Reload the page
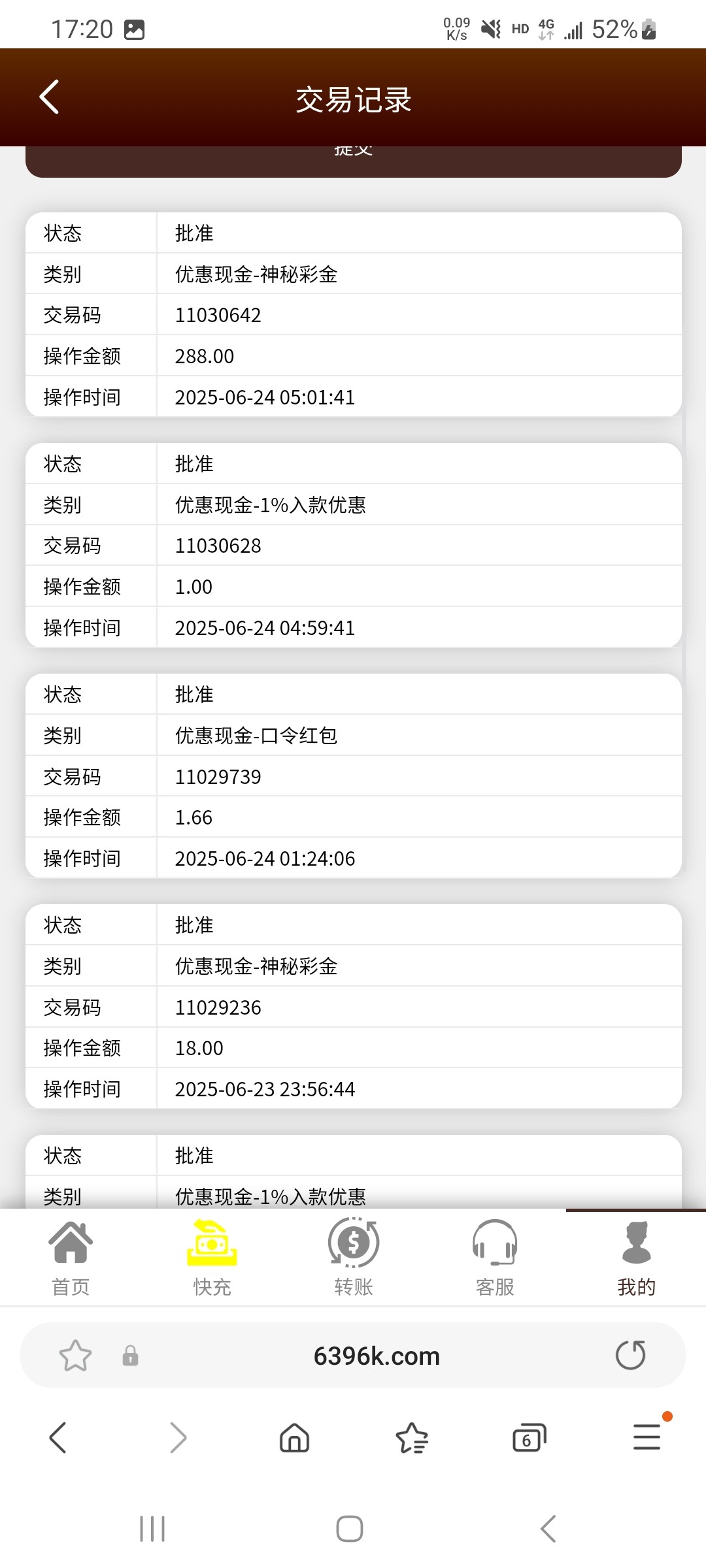 tap(630, 1355)
